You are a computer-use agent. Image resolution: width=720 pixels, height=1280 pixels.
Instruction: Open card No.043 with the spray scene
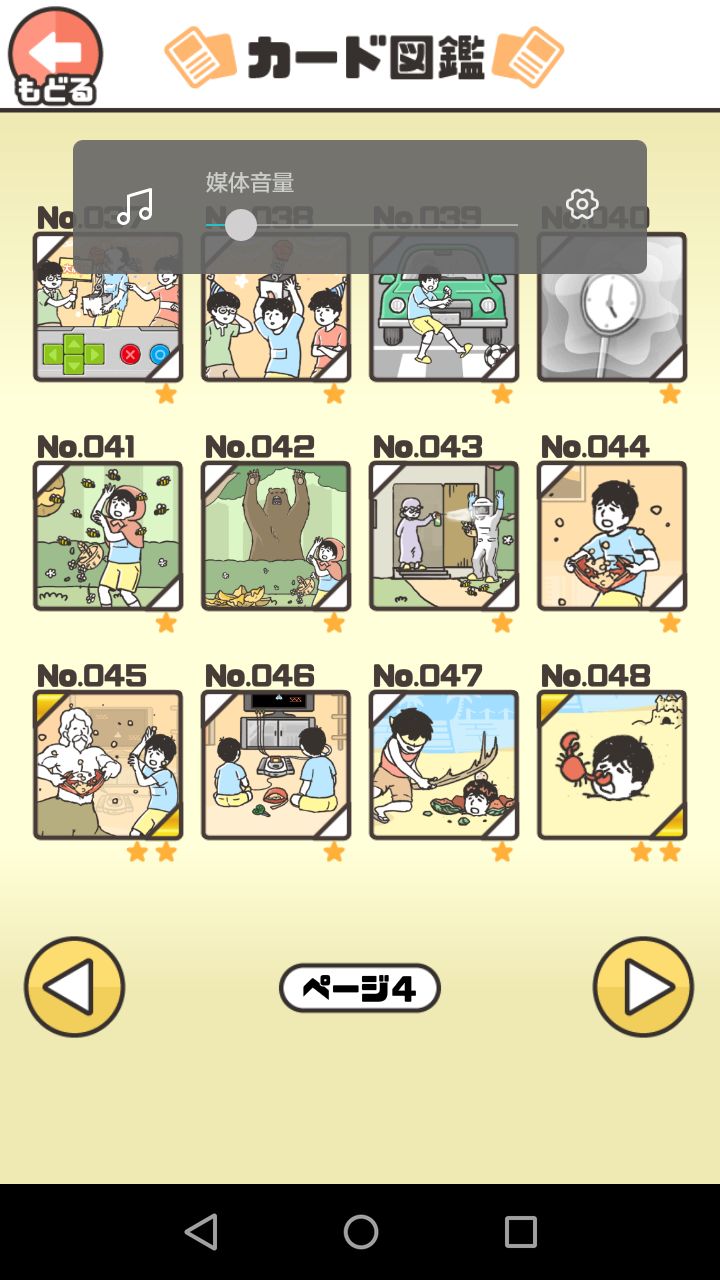(x=443, y=536)
